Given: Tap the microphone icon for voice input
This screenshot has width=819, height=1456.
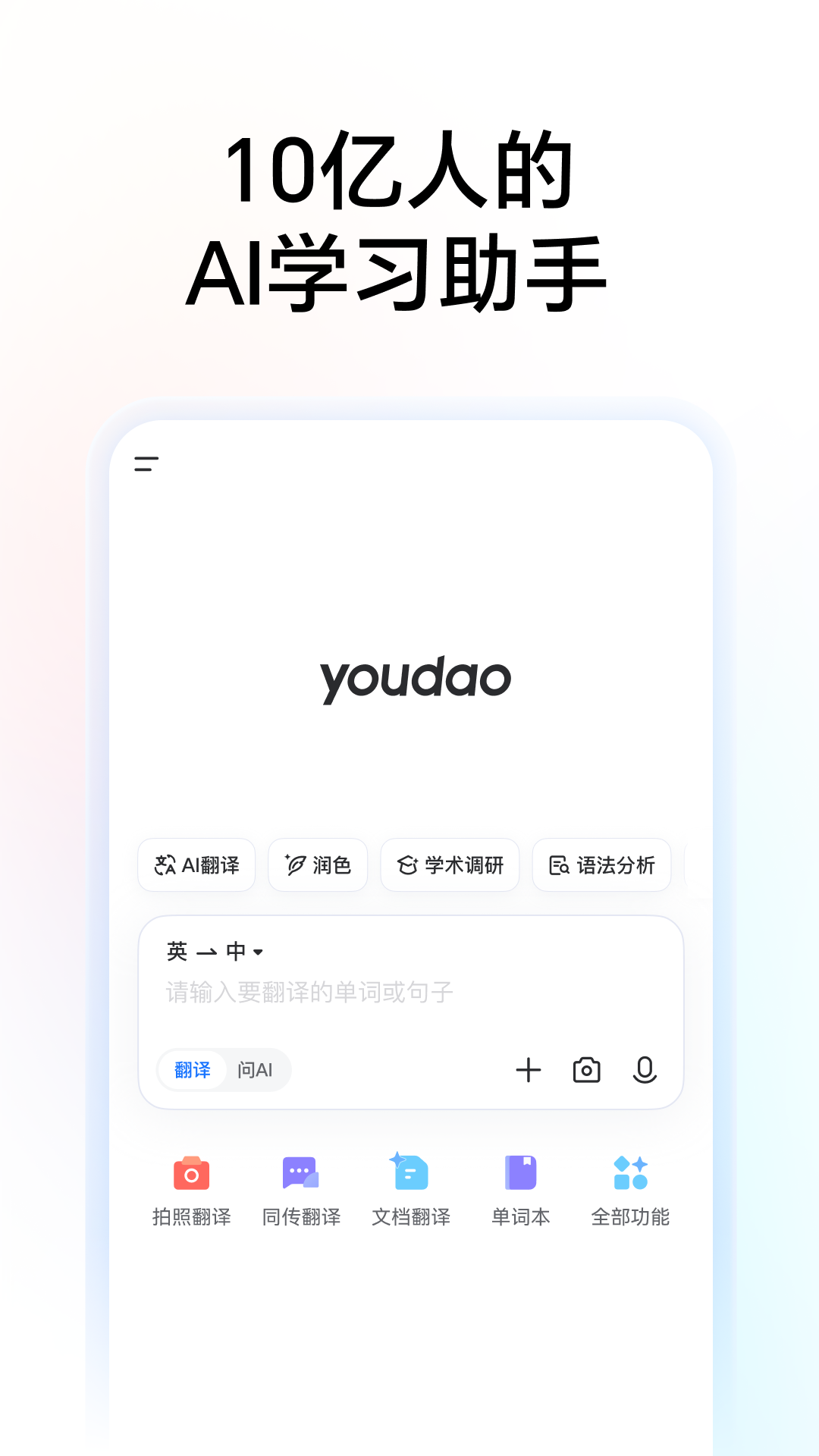Looking at the screenshot, I should (x=645, y=1070).
